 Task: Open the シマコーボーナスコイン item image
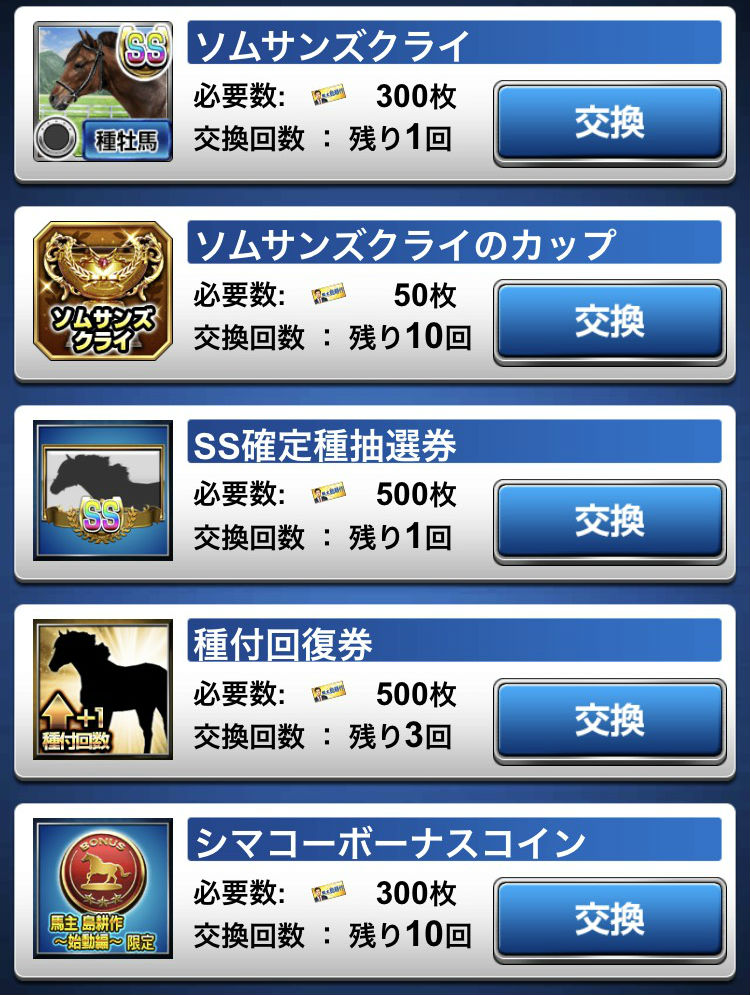pyautogui.click(x=103, y=887)
